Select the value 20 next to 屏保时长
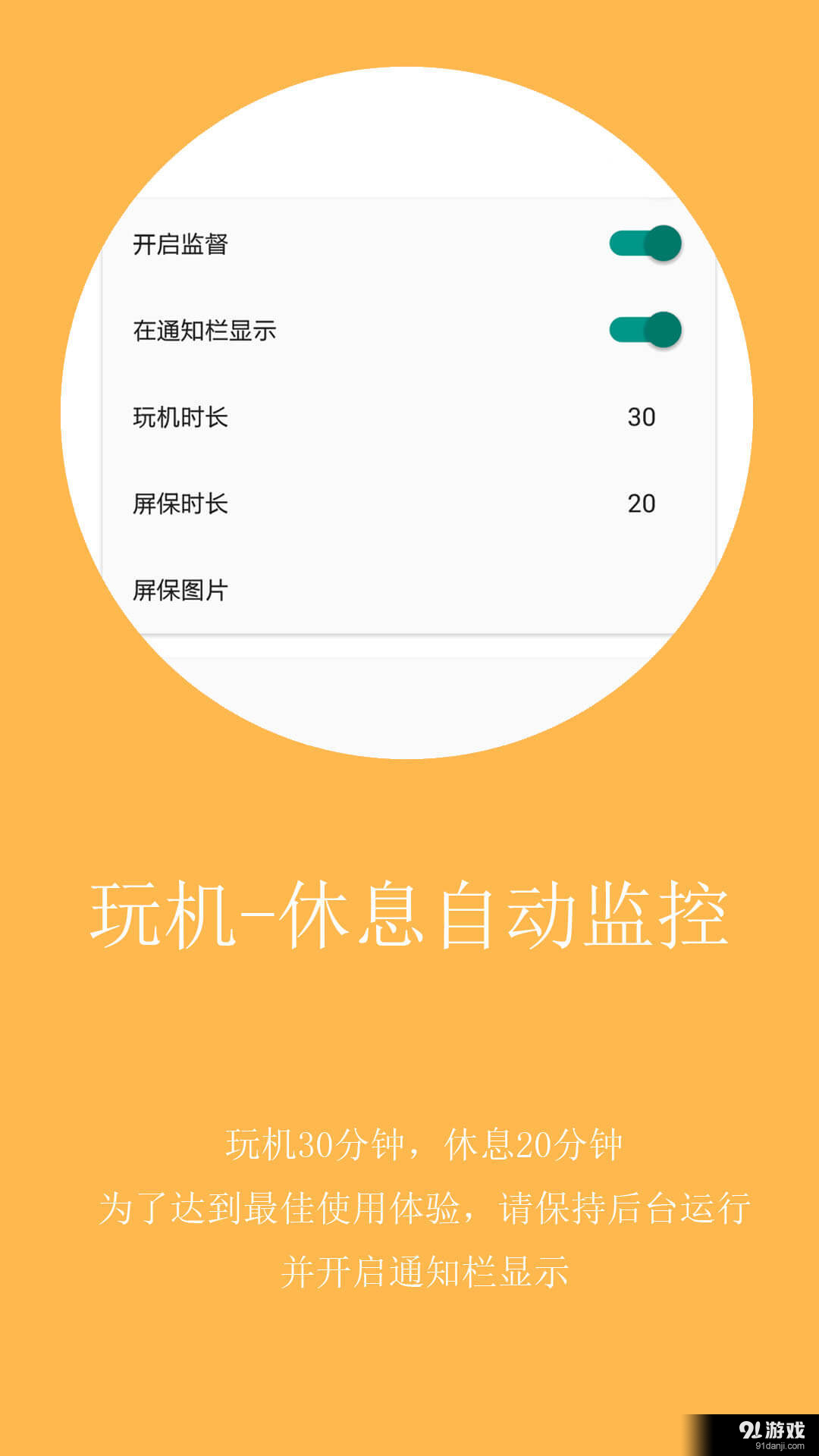 pyautogui.click(x=642, y=502)
